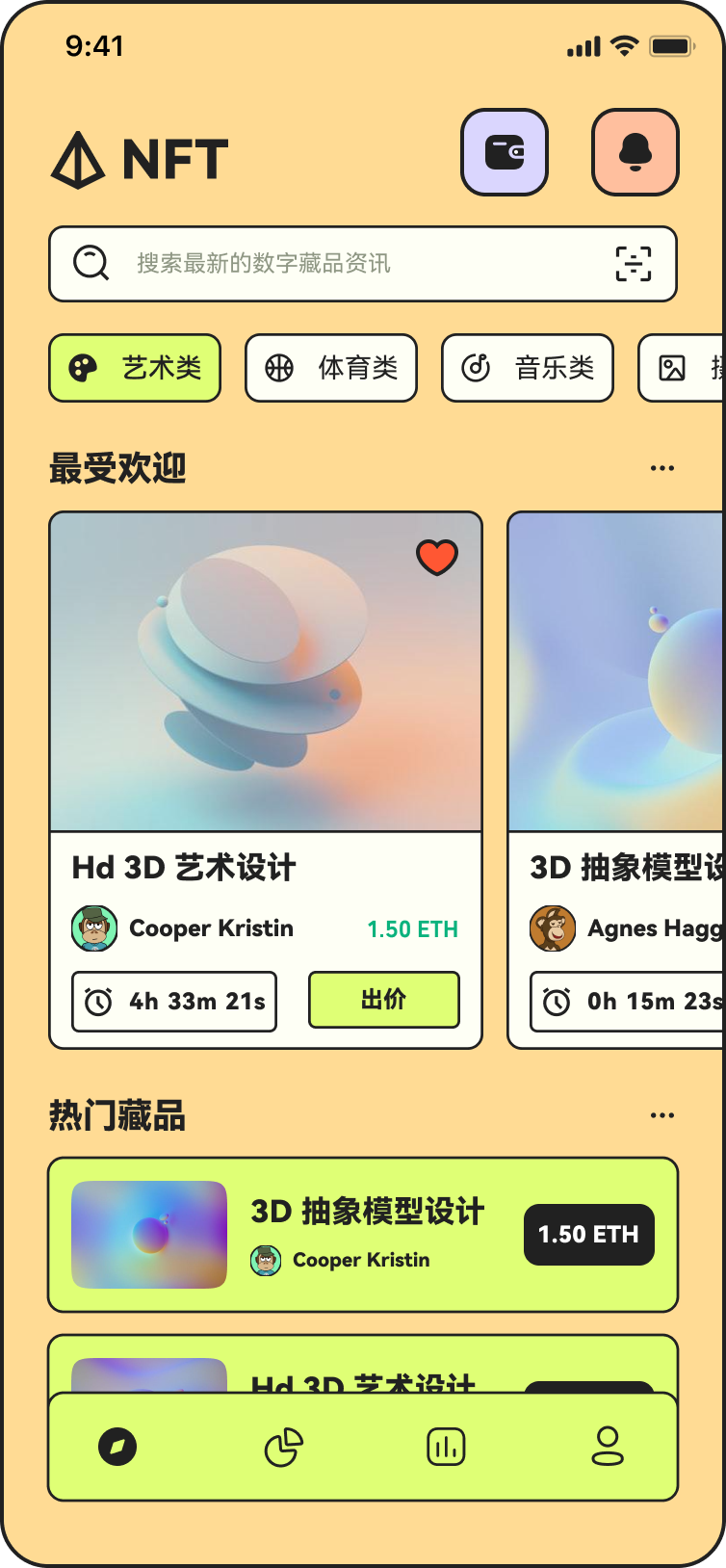Tap the search field for digital collectibles
The width and height of the screenshot is (726, 1568).
tap(363, 264)
